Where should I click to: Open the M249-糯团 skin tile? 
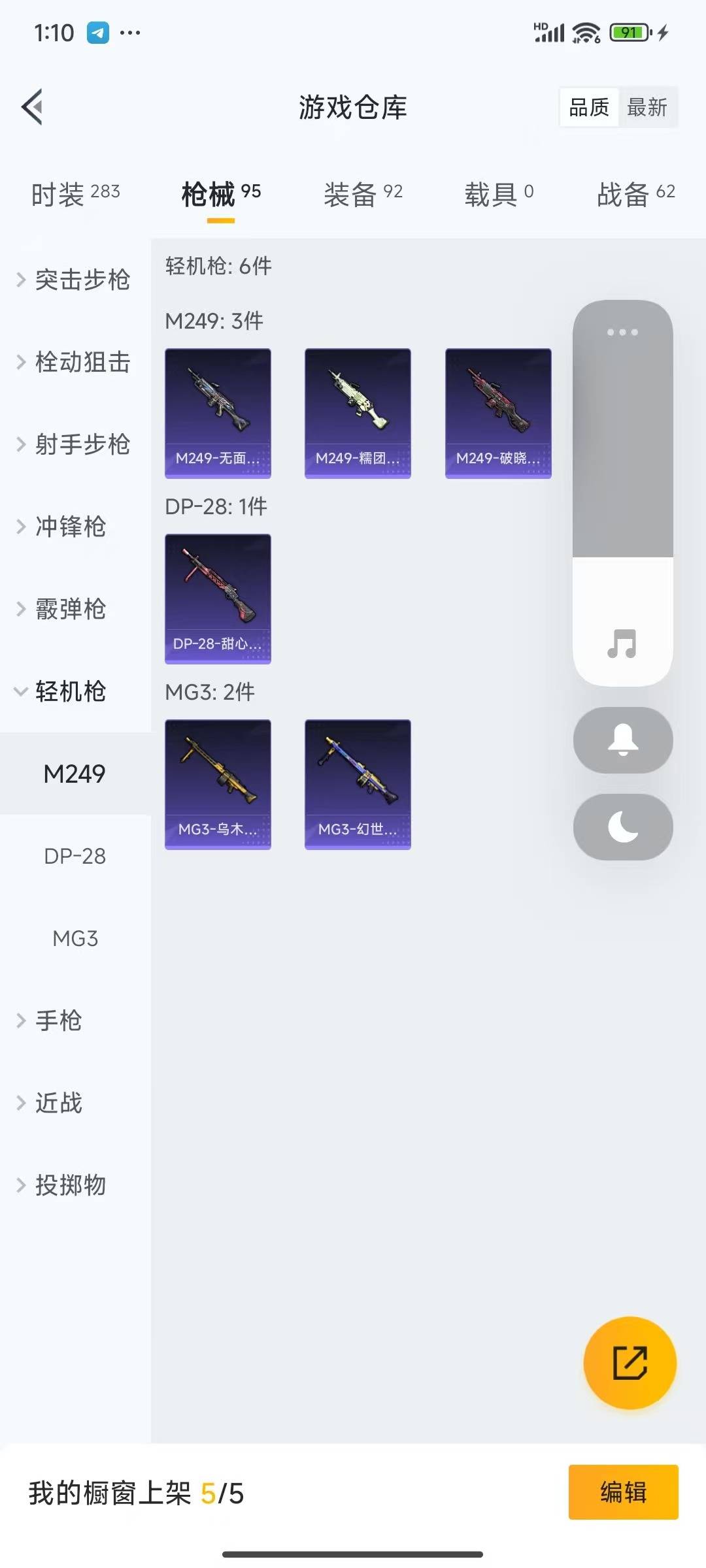coord(358,413)
